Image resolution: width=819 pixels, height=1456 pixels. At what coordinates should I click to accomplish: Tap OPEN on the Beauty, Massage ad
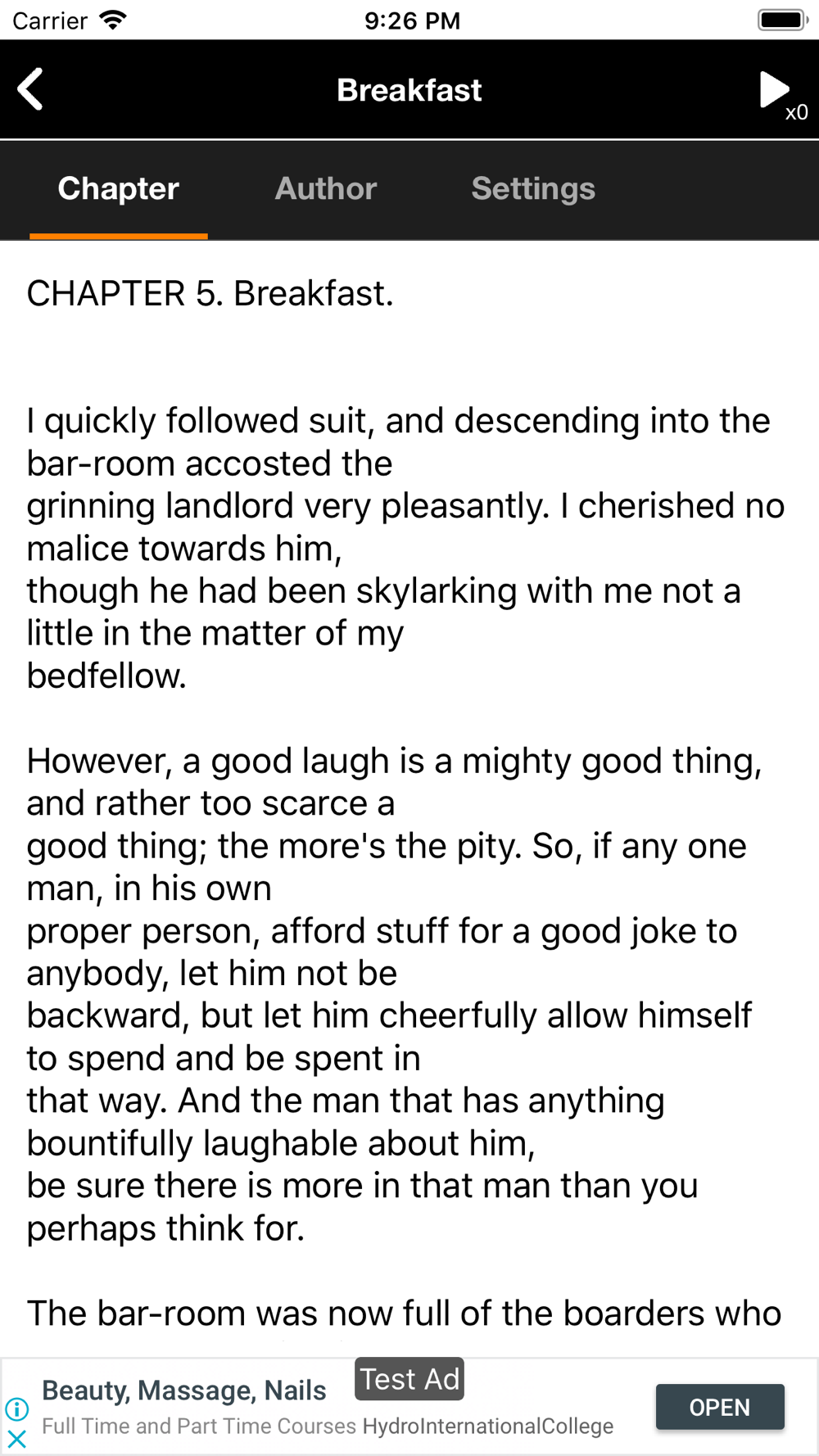(x=719, y=1407)
